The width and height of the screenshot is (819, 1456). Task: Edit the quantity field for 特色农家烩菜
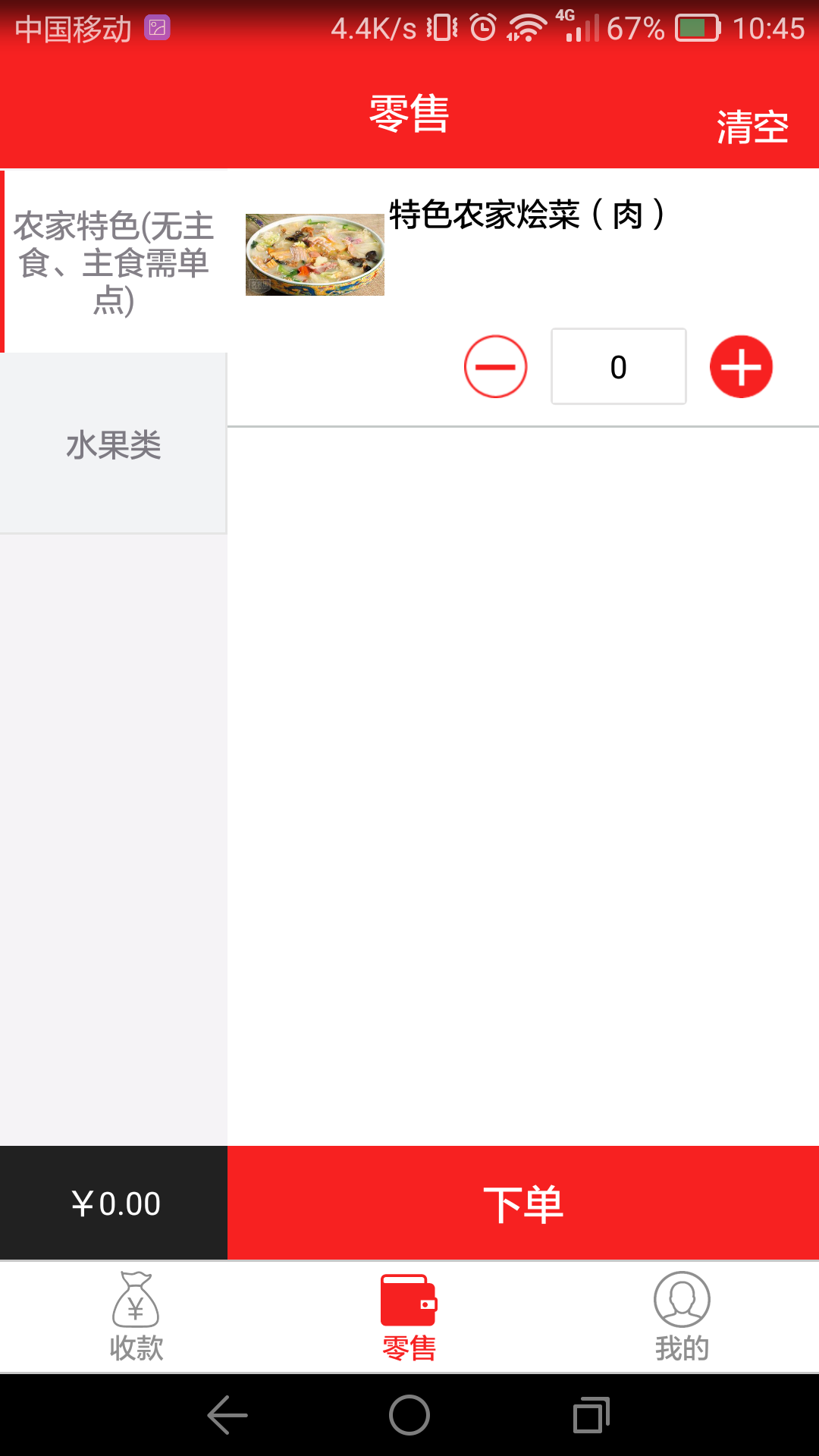coord(618,367)
